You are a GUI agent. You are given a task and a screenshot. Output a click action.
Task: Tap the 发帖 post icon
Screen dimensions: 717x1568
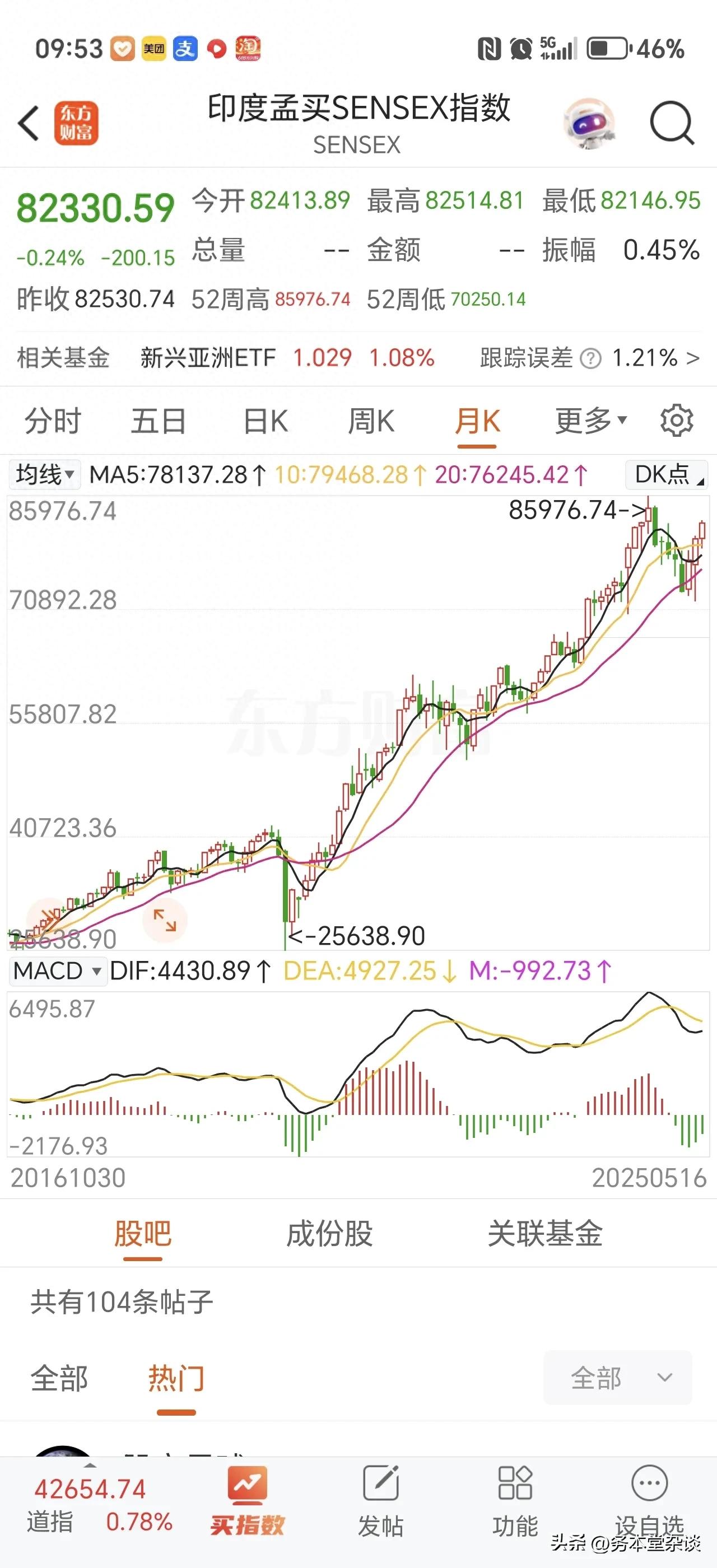click(380, 1500)
